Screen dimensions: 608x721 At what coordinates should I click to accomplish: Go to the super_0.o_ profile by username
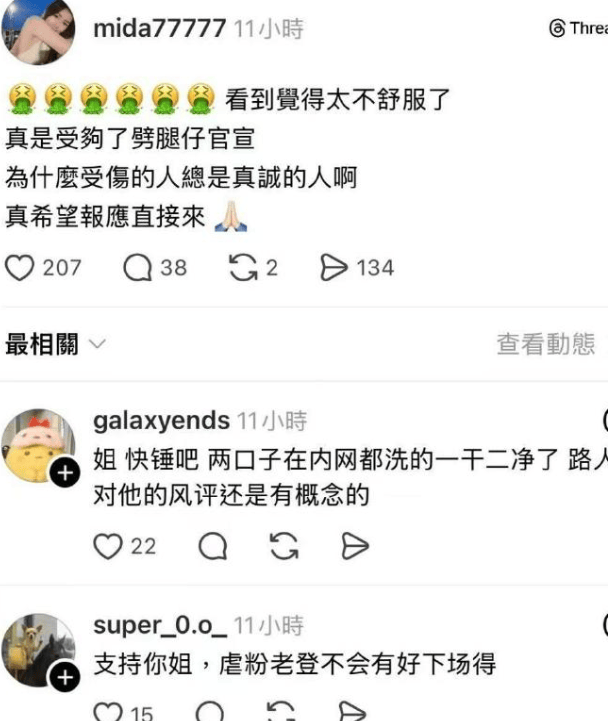pos(160,626)
